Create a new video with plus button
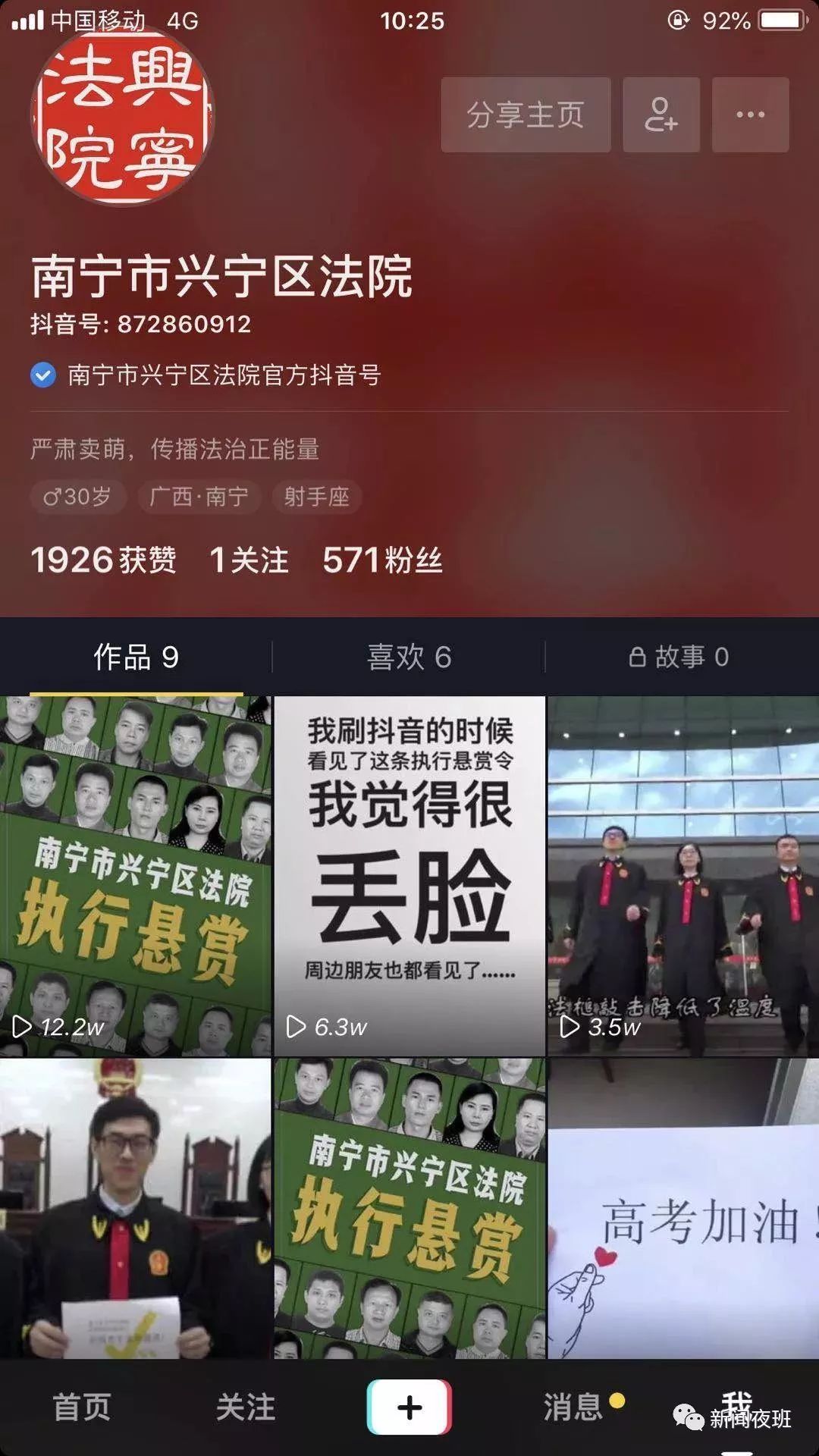The image size is (819, 1456). pos(409,1407)
